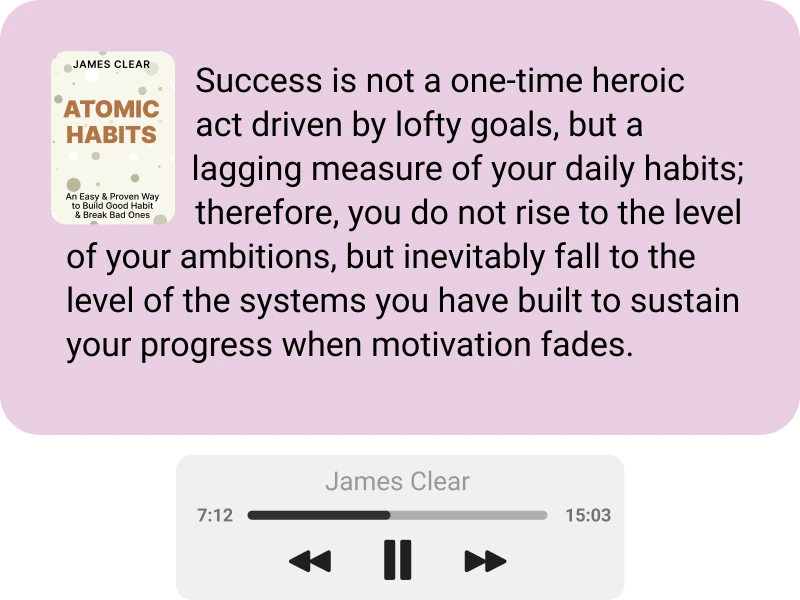The width and height of the screenshot is (800, 600).
Task: Open the Atomic Habits book cover
Action: click(x=113, y=138)
